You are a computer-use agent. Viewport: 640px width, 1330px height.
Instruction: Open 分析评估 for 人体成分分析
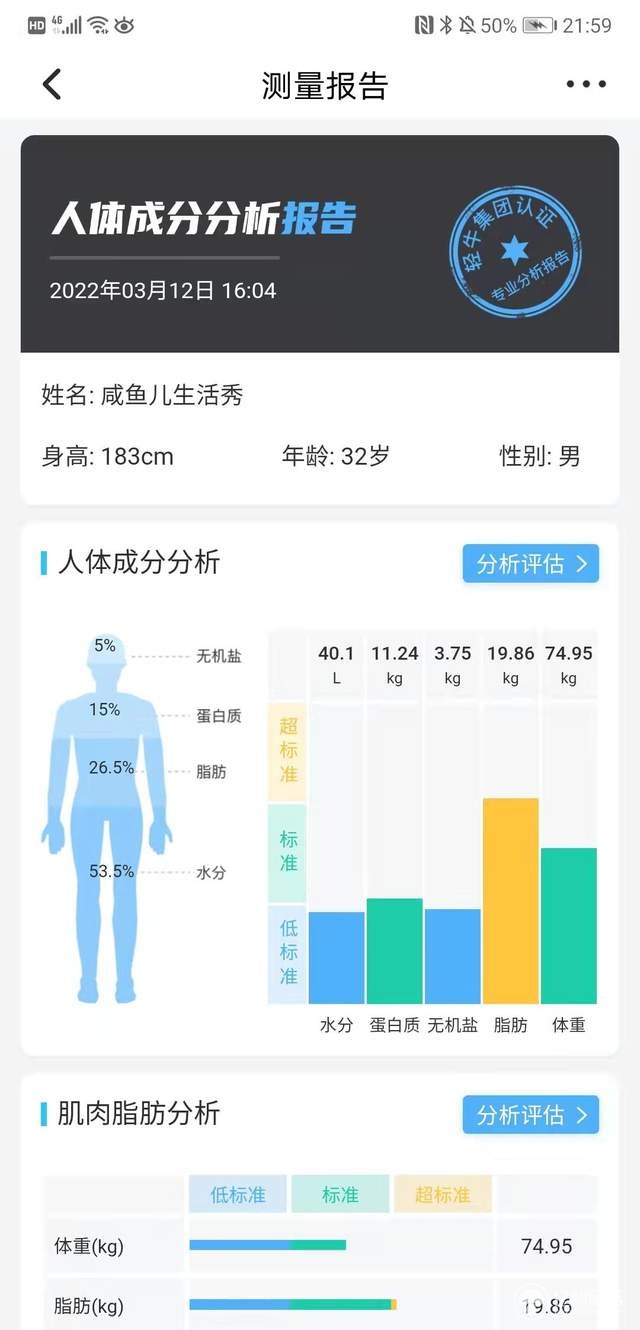pyautogui.click(x=530, y=564)
